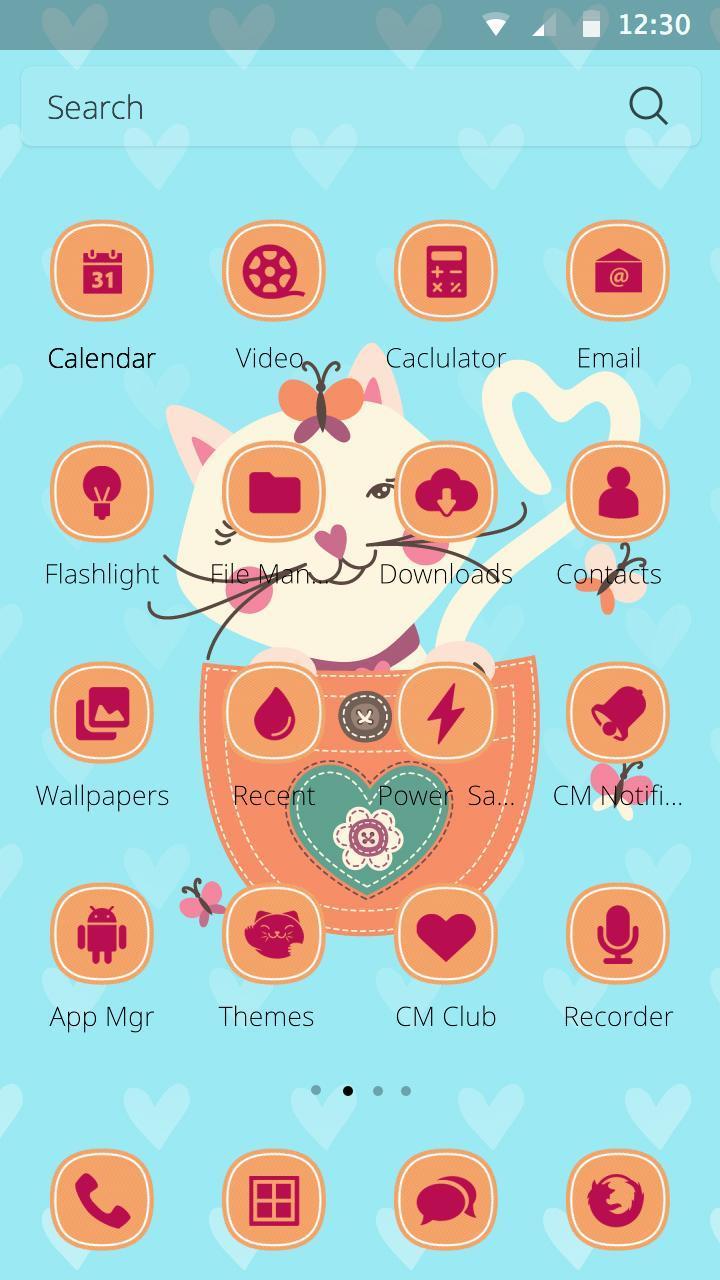Start the Recorder app
The image size is (720, 1280).
(x=617, y=933)
